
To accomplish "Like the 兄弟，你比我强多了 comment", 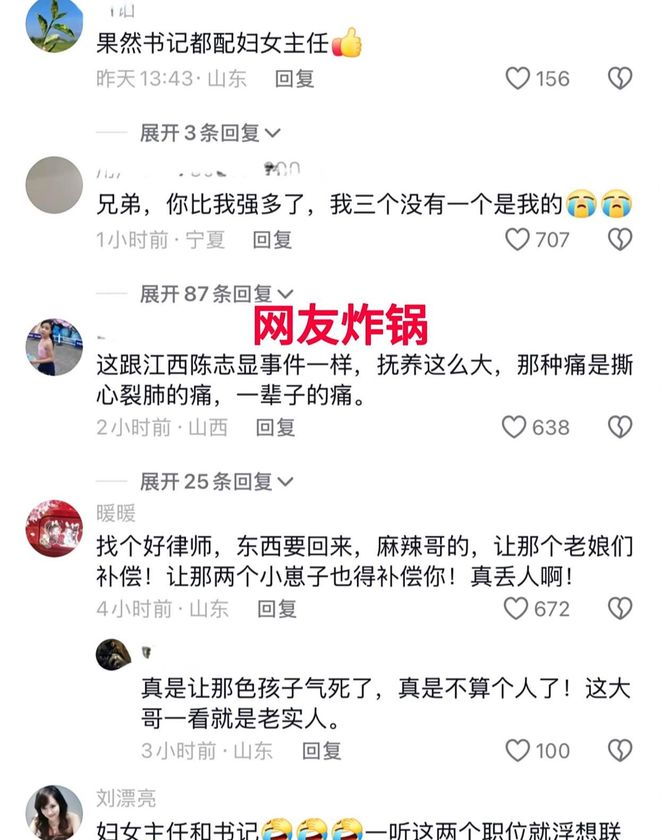I will tap(517, 240).
